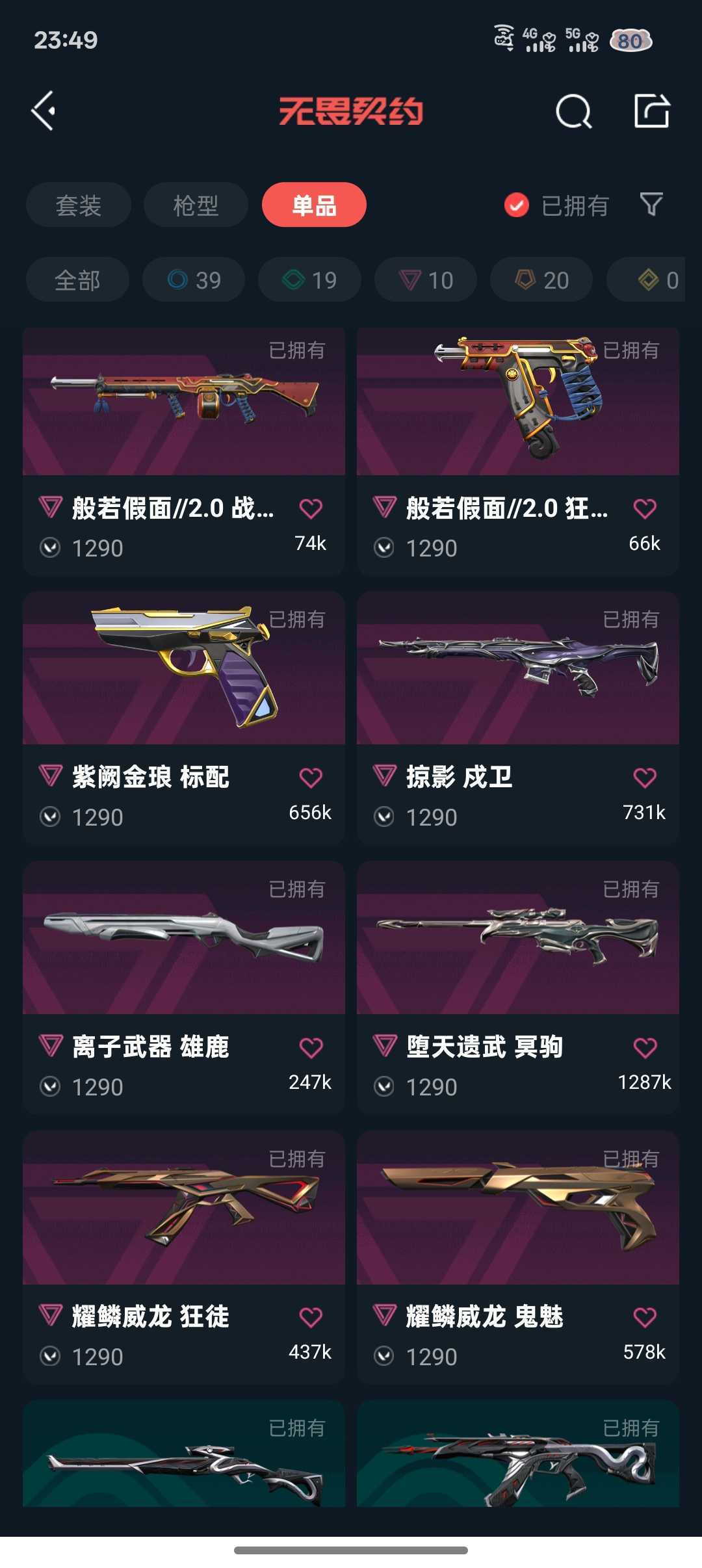Filter by the pink tier chip showing 10
Image resolution: width=702 pixels, height=1568 pixels.
(426, 280)
